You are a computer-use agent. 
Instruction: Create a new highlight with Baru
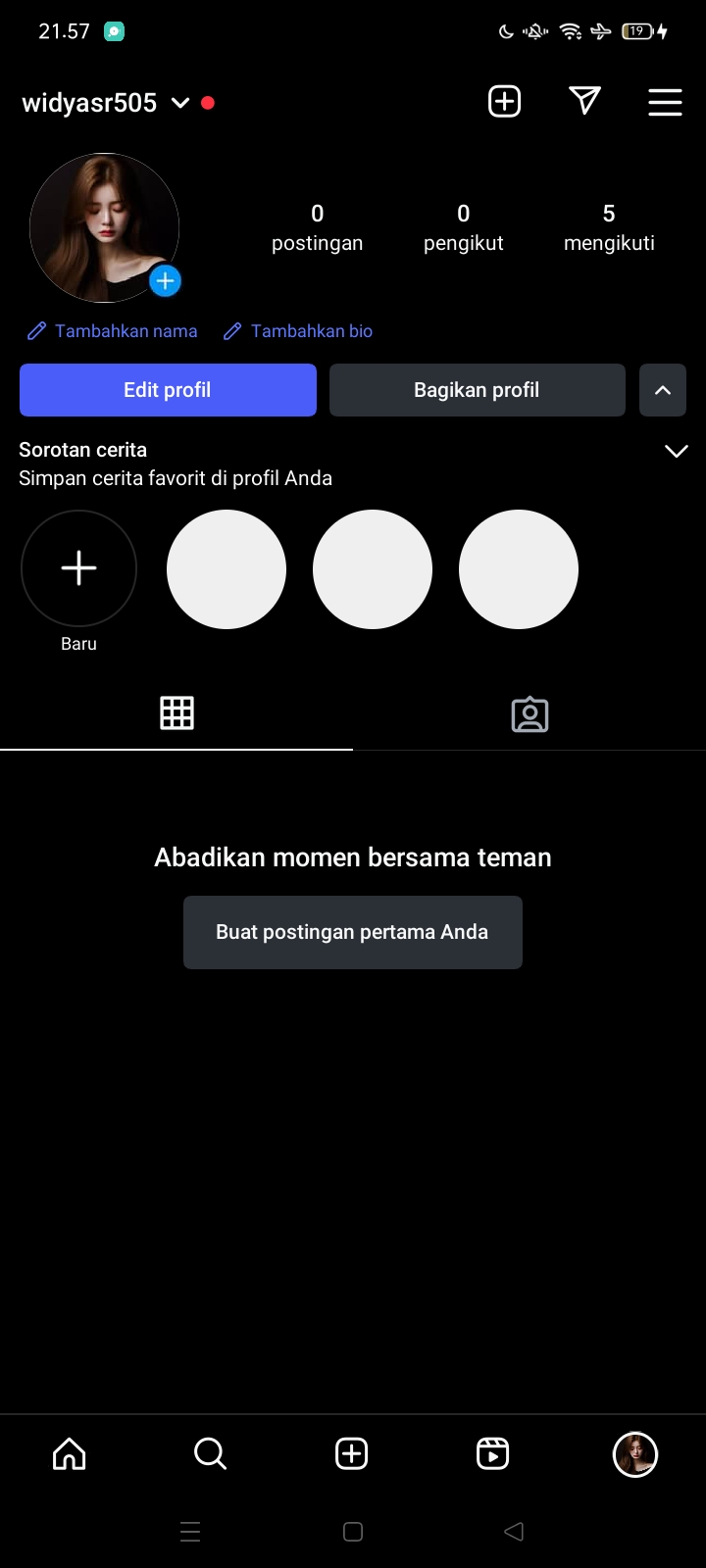coord(78,568)
